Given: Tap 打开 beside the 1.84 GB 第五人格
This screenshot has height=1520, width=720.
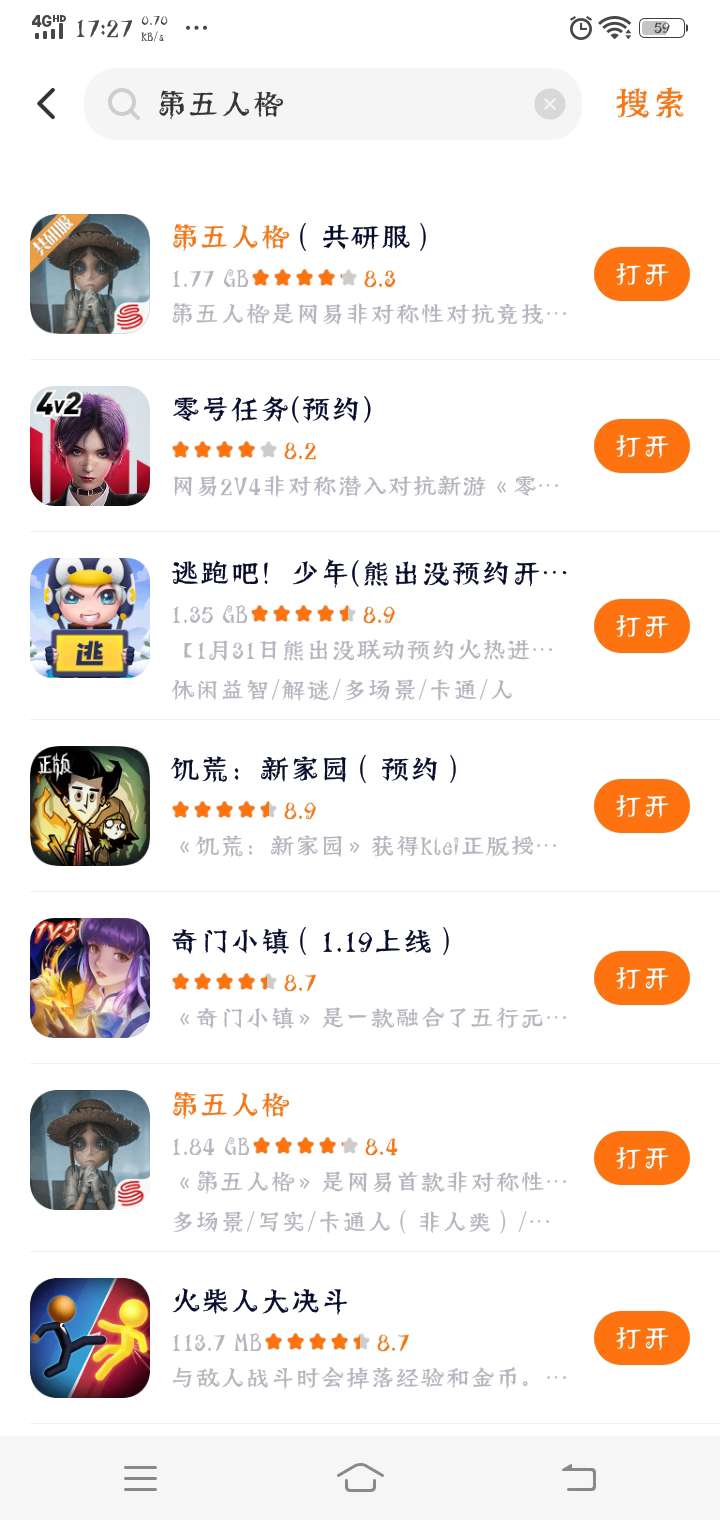Looking at the screenshot, I should pos(641,1158).
